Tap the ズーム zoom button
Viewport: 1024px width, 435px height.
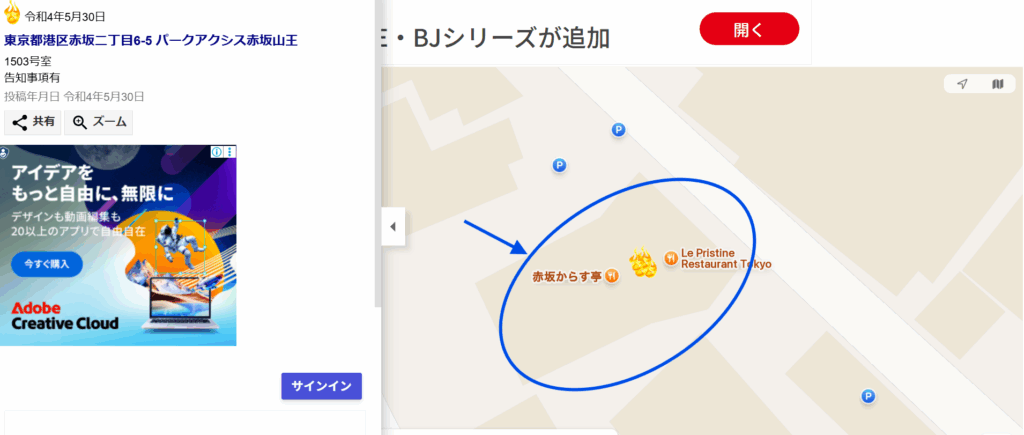tap(98, 122)
